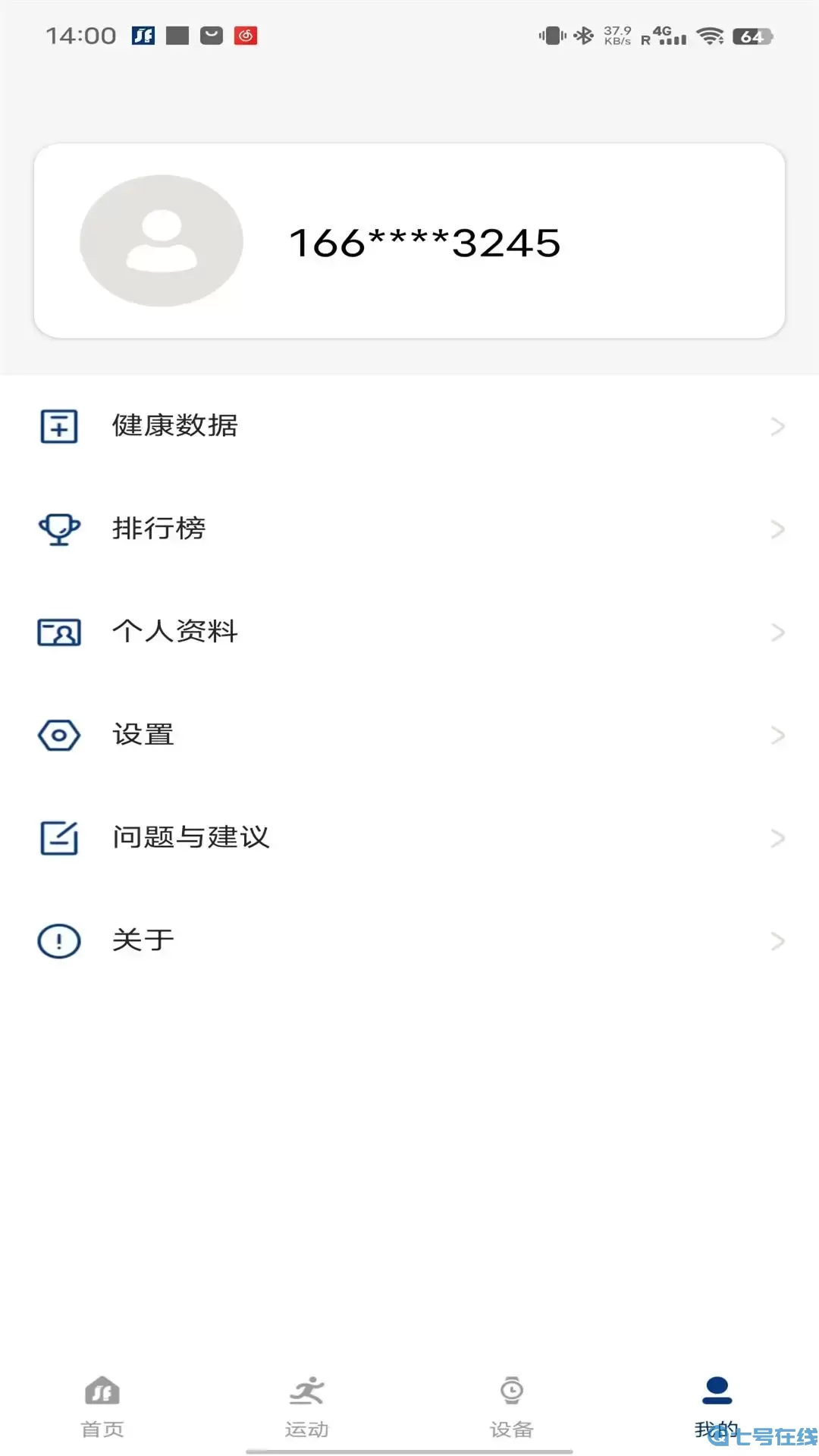This screenshot has height=1456, width=819.
Task: Expand the 排行榜 row chevron
Action: [x=778, y=529]
